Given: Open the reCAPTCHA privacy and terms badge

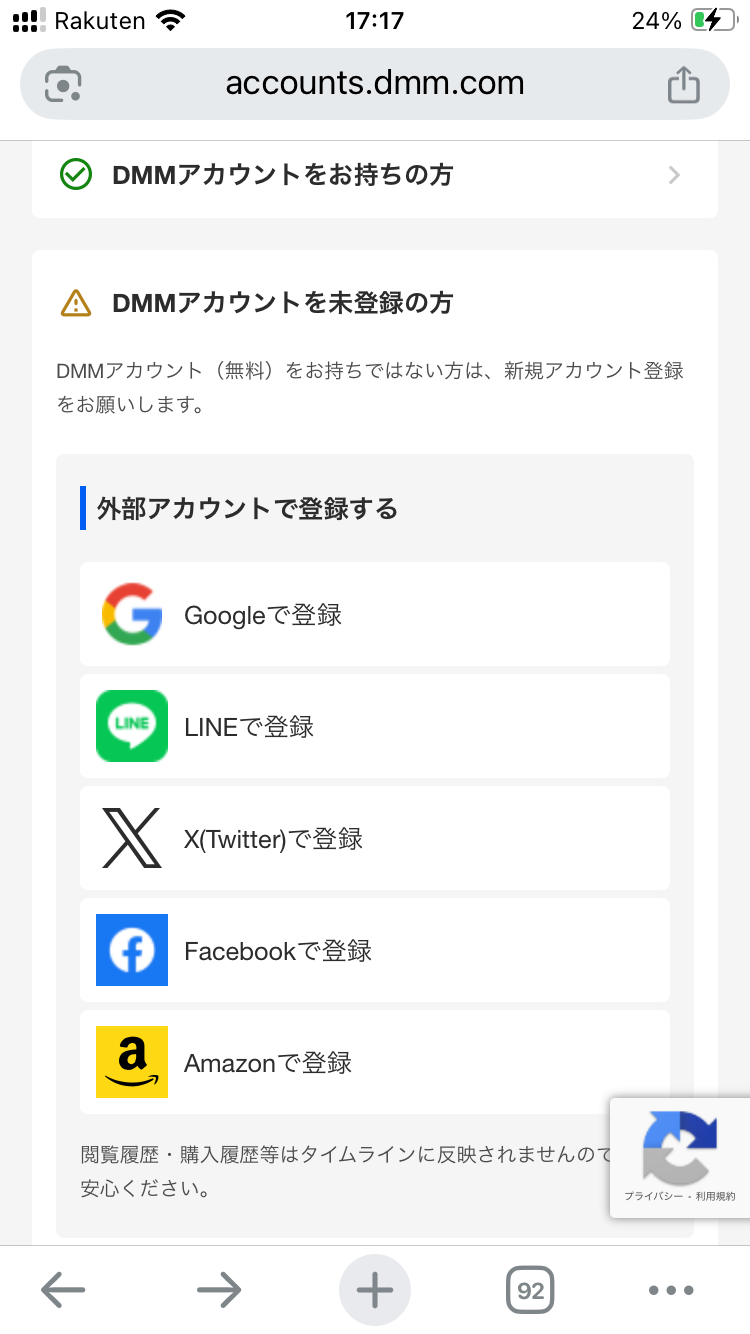Looking at the screenshot, I should (680, 1157).
